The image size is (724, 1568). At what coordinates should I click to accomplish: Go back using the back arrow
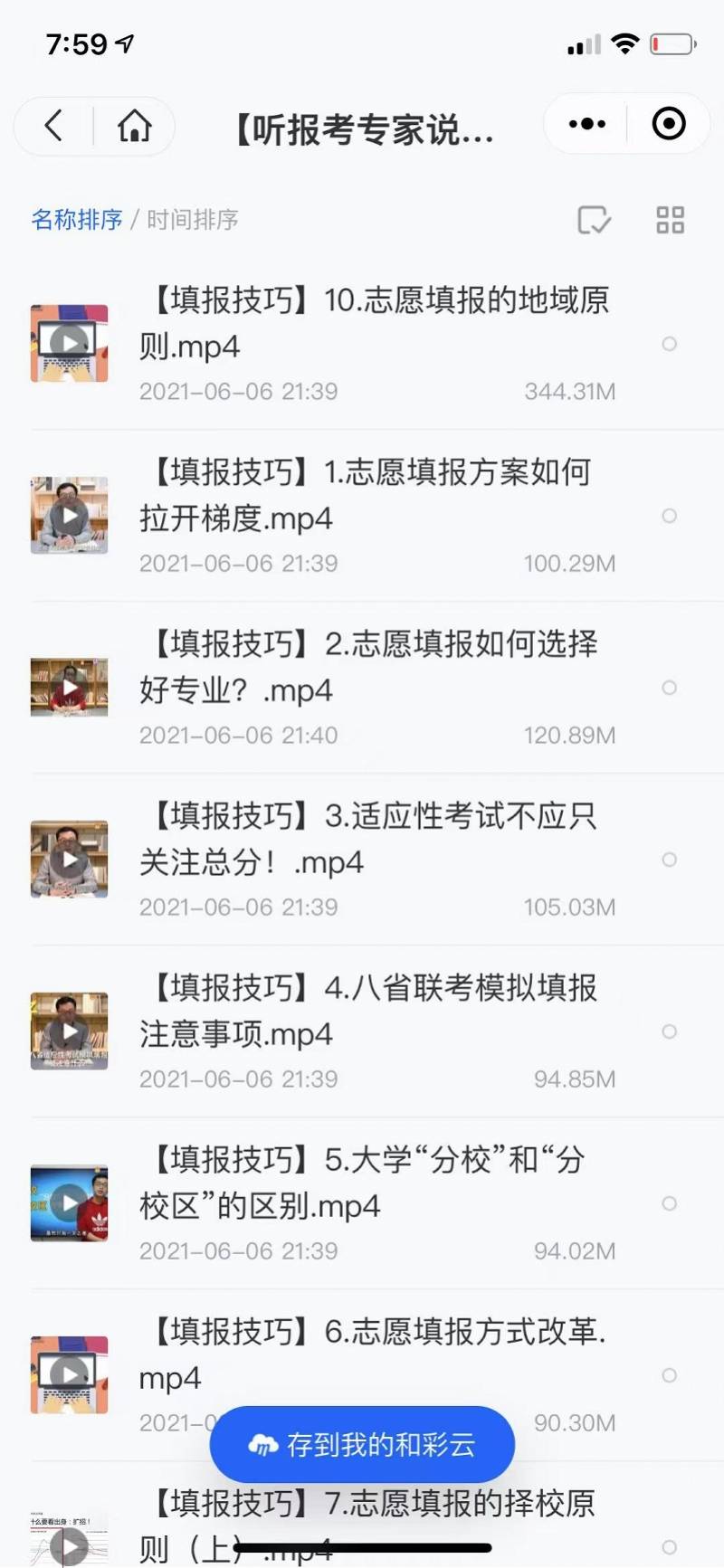[x=54, y=126]
